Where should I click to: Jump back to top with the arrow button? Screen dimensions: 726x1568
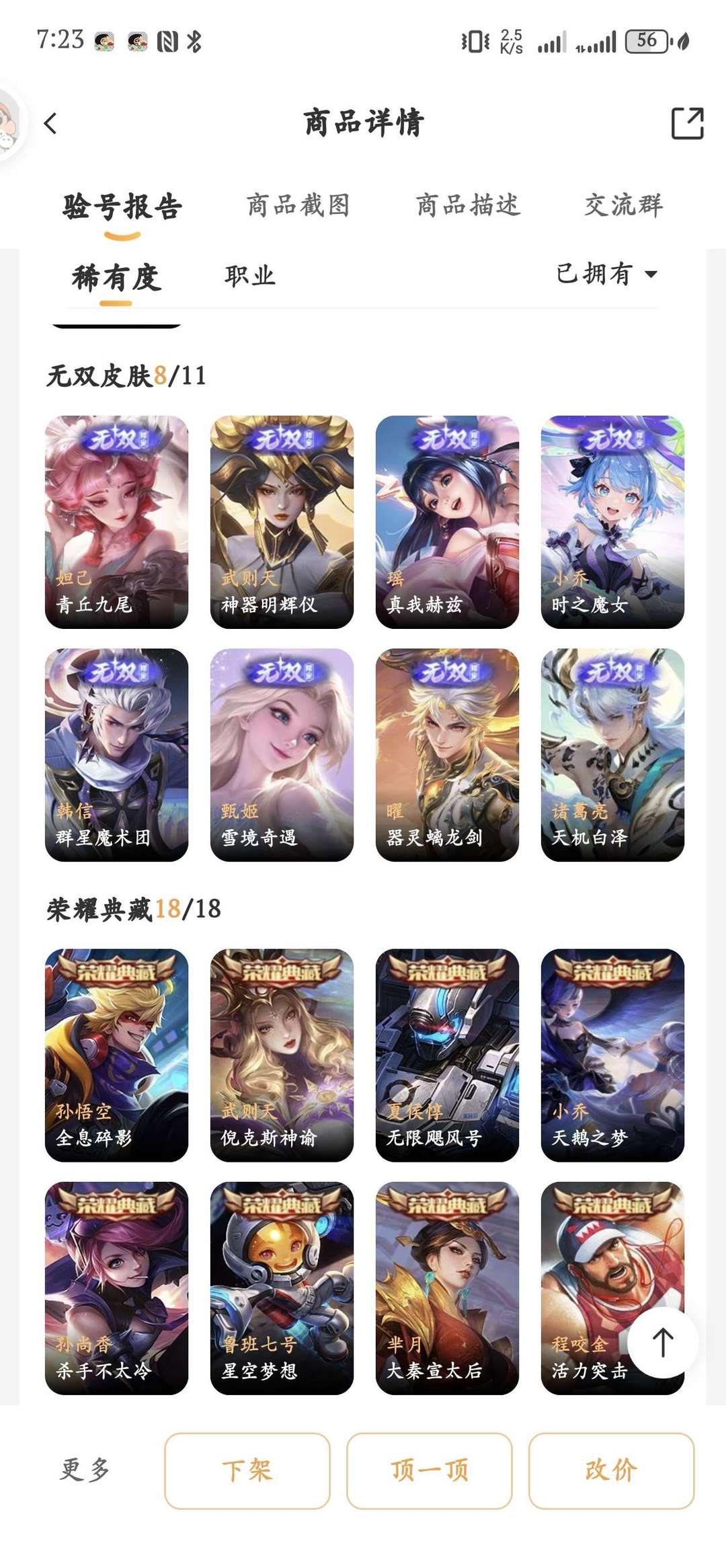[x=663, y=1343]
